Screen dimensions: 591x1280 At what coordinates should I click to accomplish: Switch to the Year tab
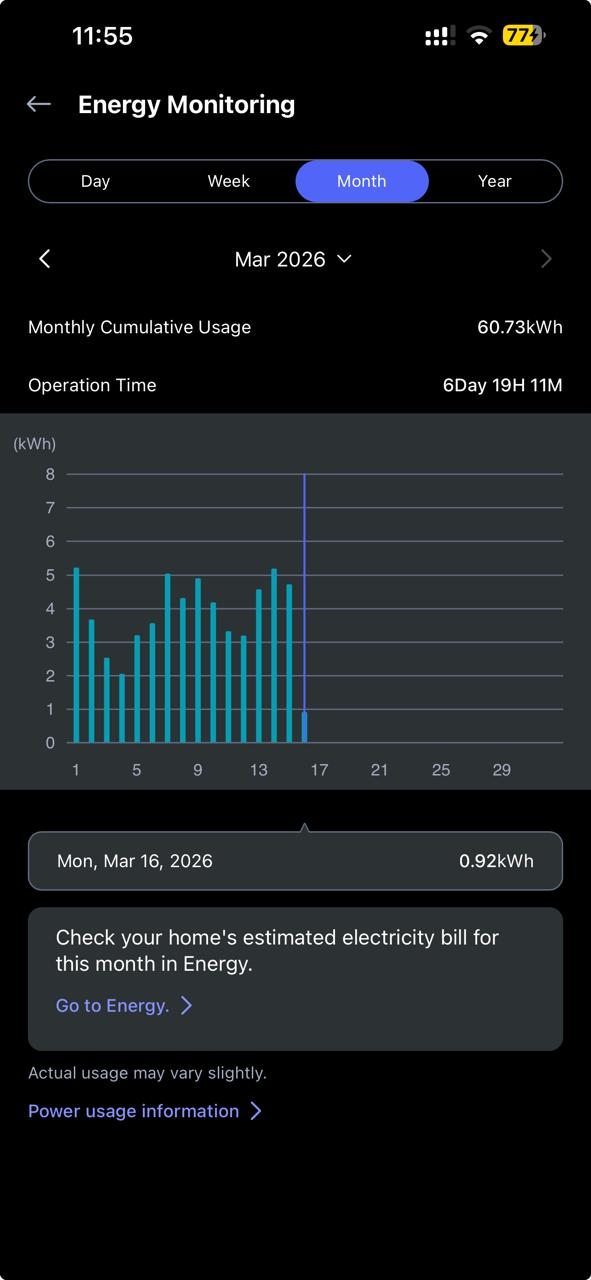pyautogui.click(x=495, y=181)
